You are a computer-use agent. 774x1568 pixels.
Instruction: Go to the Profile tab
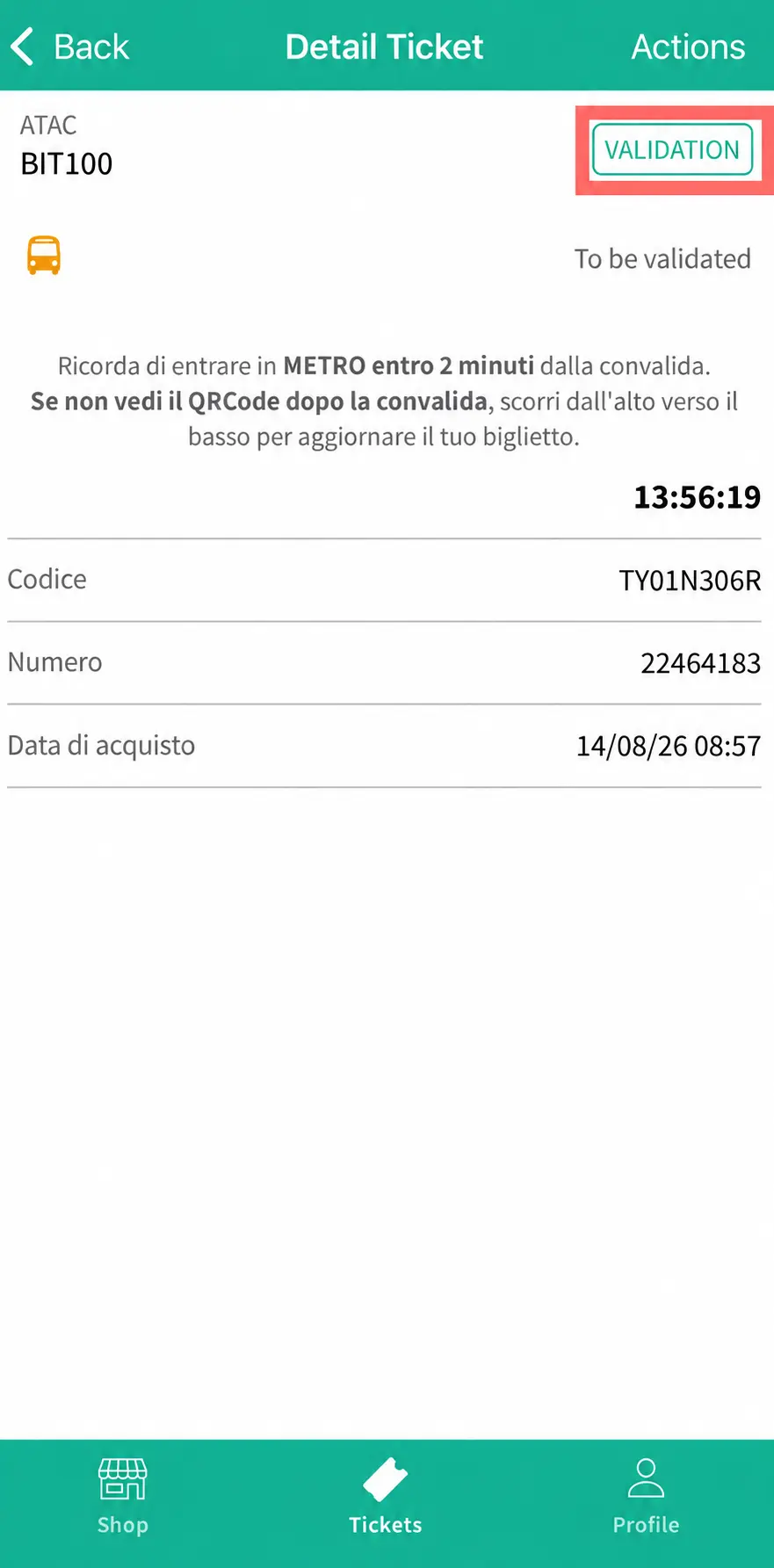646,1497
